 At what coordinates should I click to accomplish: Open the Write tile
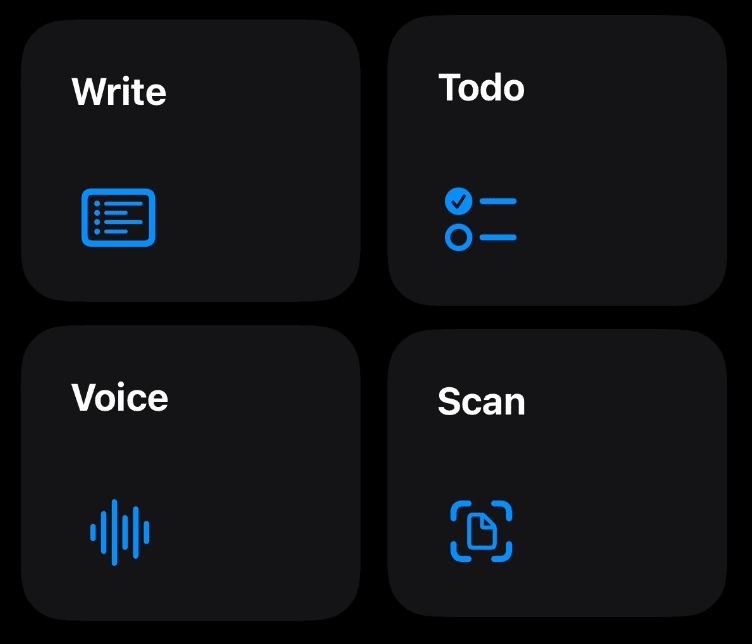[x=190, y=160]
